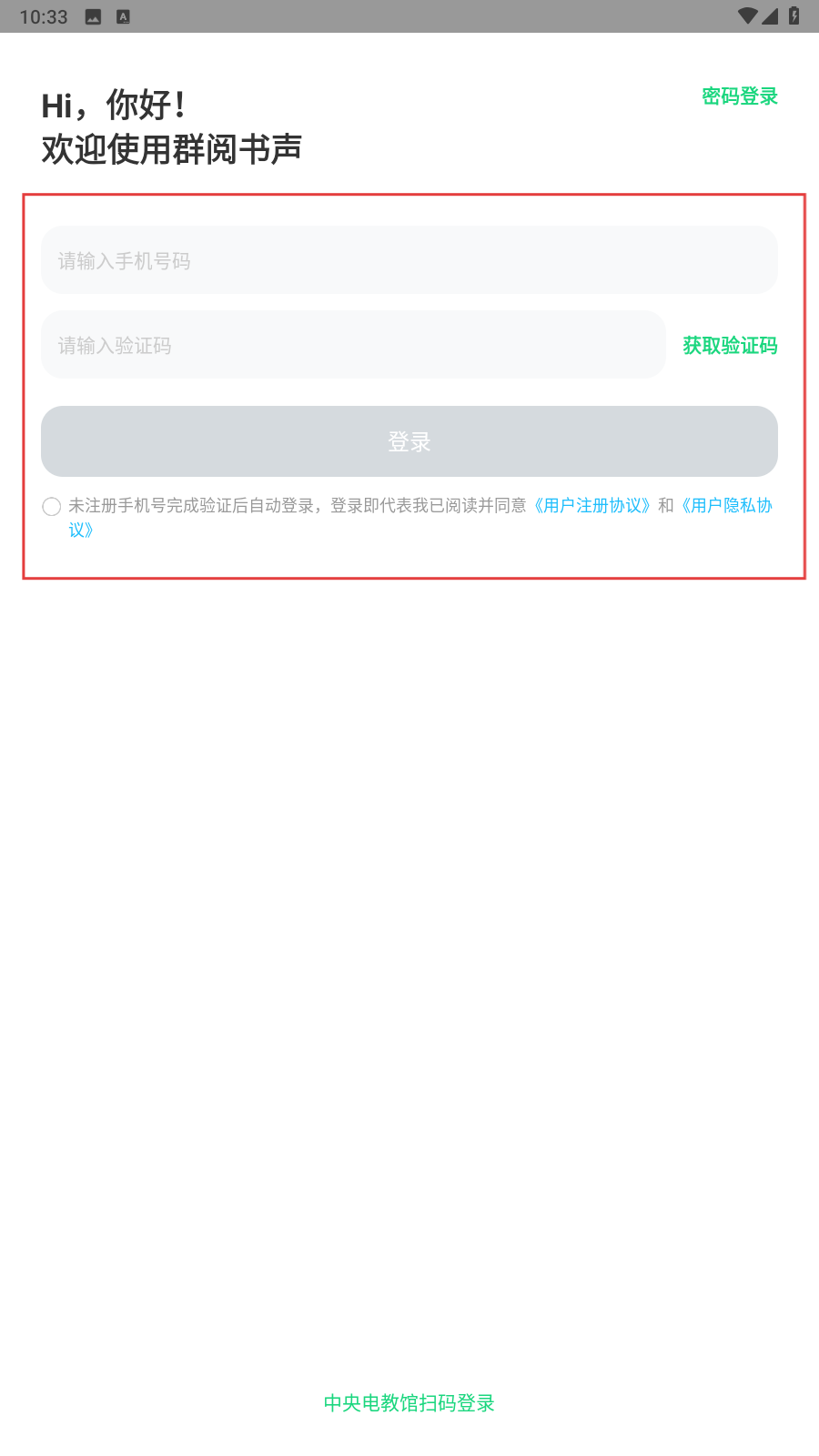Screen dimensions: 819x1456
Task: Tap the verification code input field
Action: click(x=353, y=345)
